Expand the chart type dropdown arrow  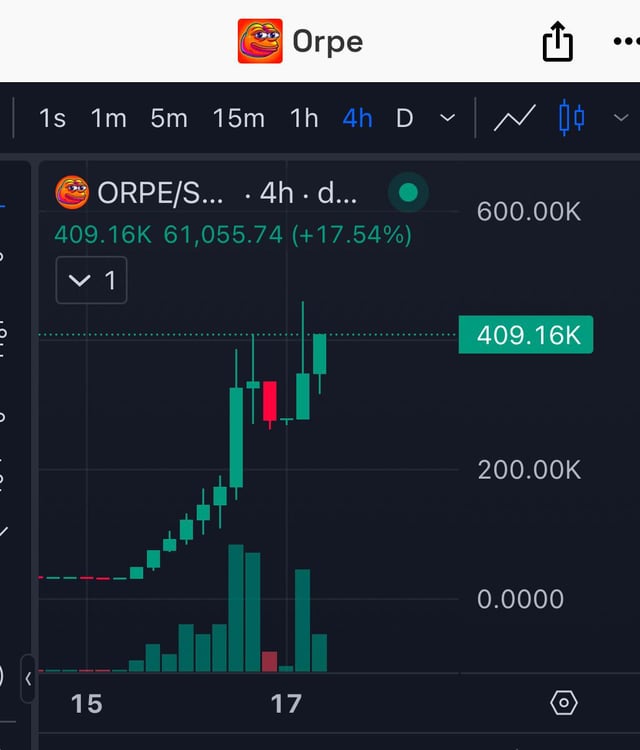(621, 118)
